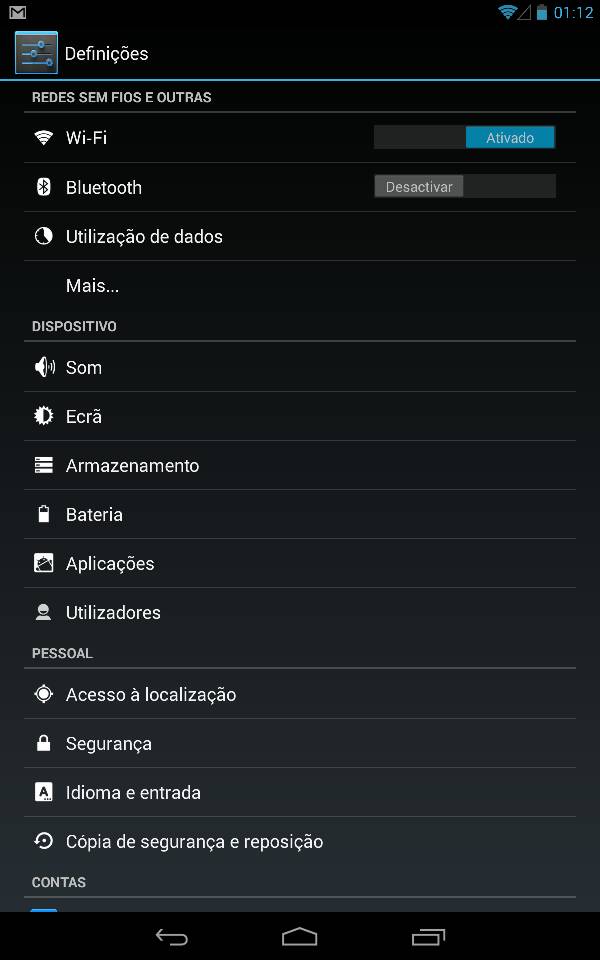Enable the Bluetooth switch
Viewport: 600px width, 960px height.
[x=465, y=186]
